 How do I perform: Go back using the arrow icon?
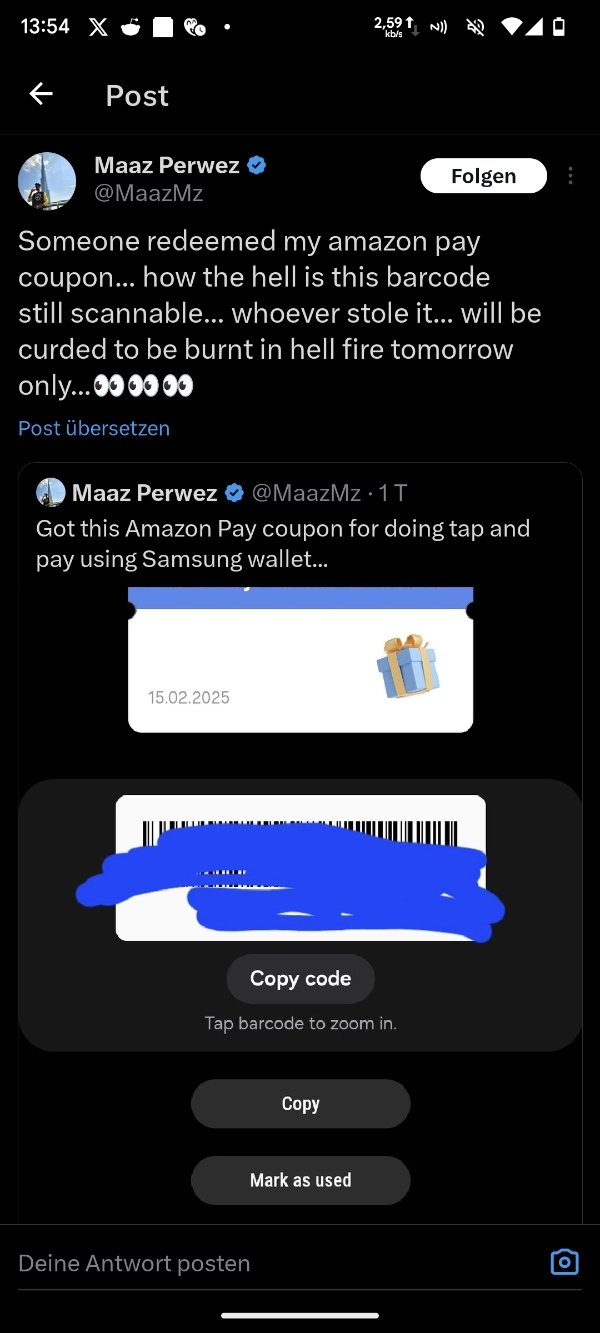(41, 94)
